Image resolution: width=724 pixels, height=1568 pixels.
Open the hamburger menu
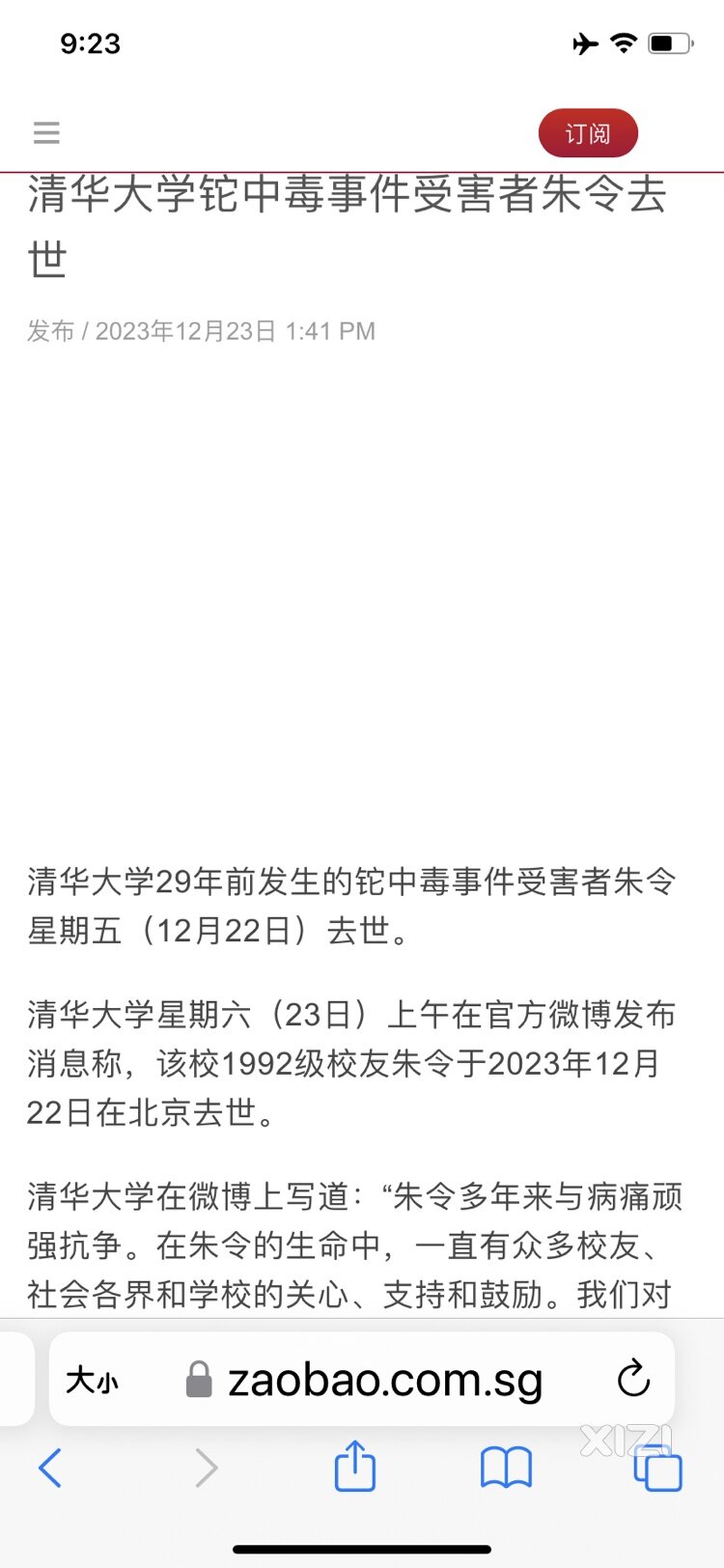[x=46, y=132]
